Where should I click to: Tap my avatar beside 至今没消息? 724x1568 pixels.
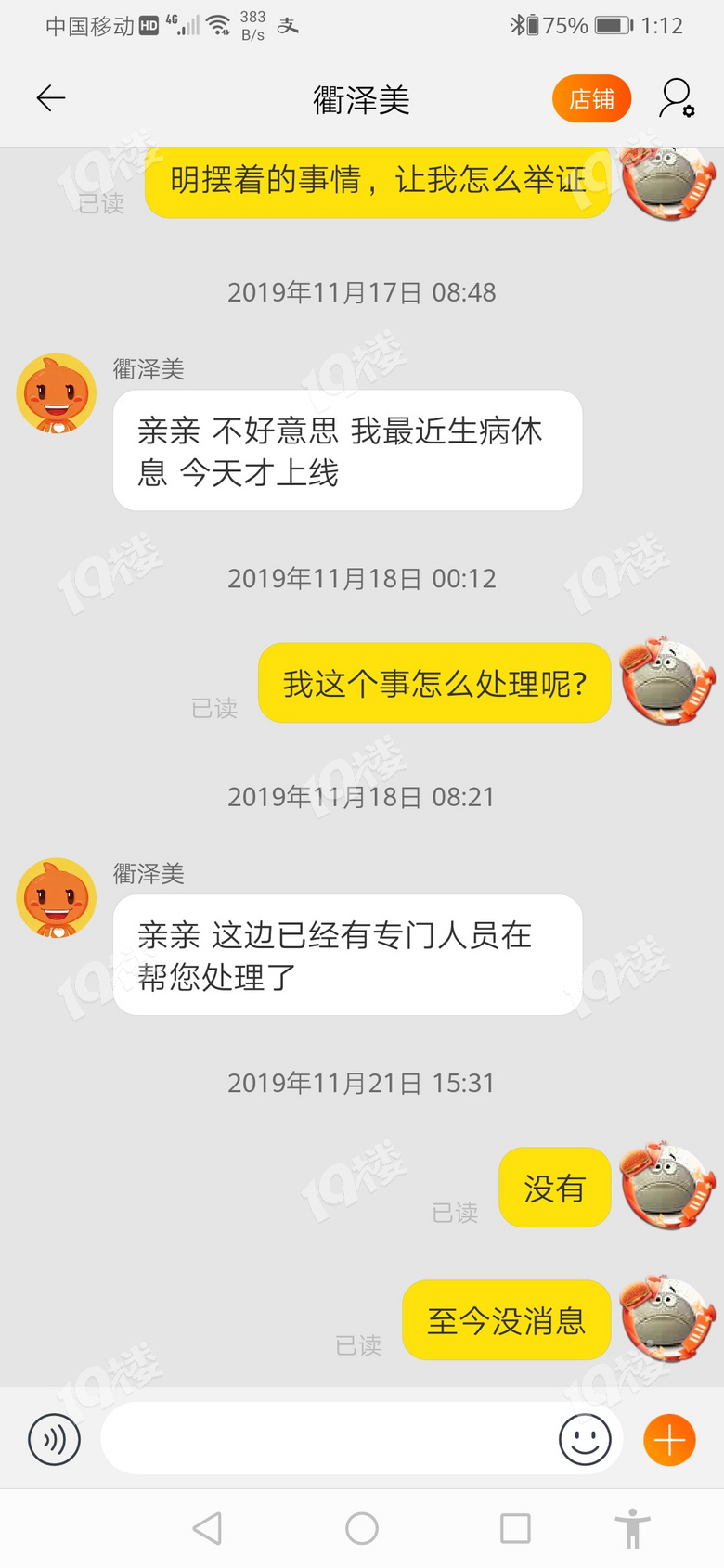[x=668, y=1319]
